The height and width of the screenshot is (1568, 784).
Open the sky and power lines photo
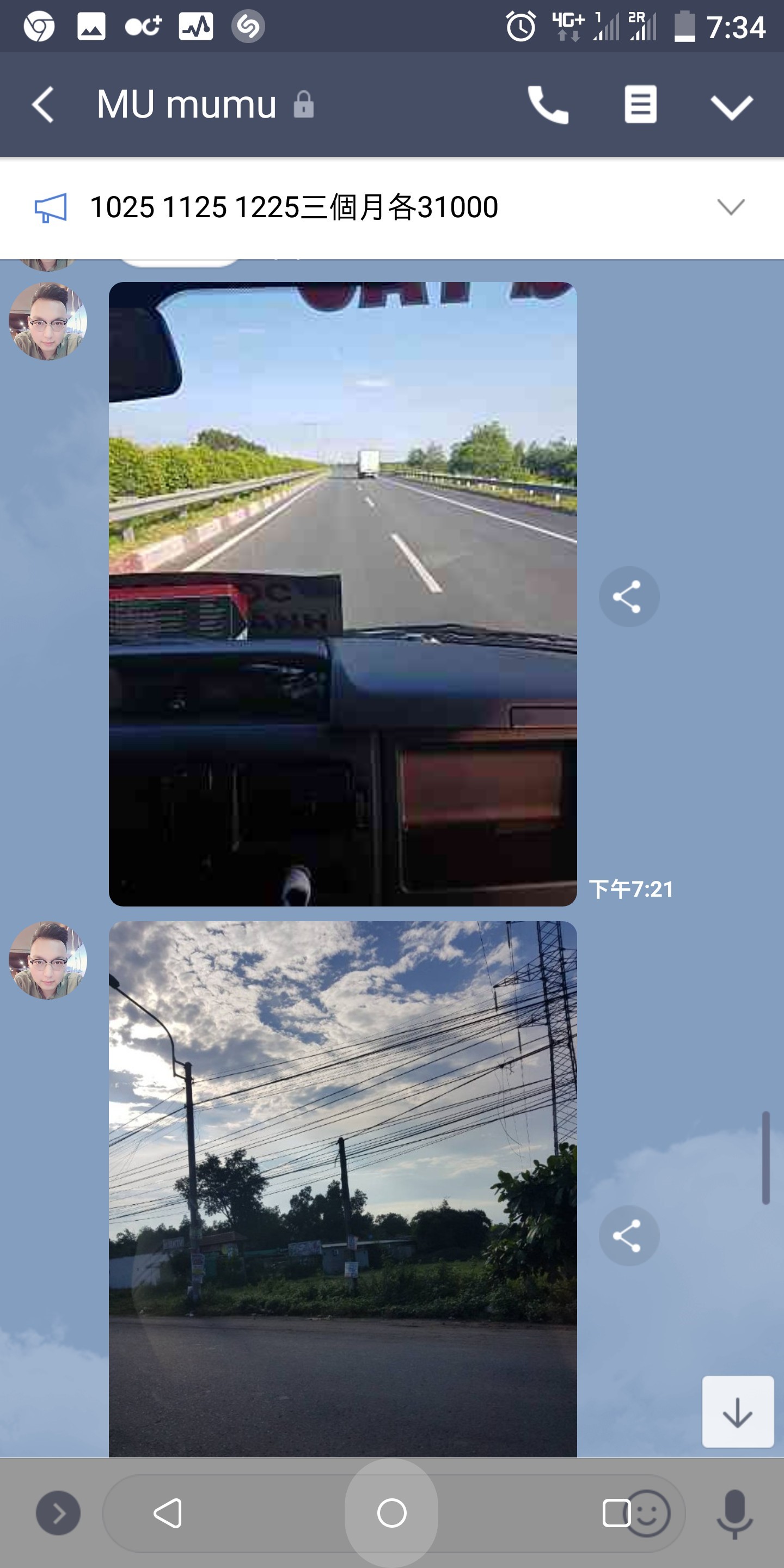coord(342,1187)
